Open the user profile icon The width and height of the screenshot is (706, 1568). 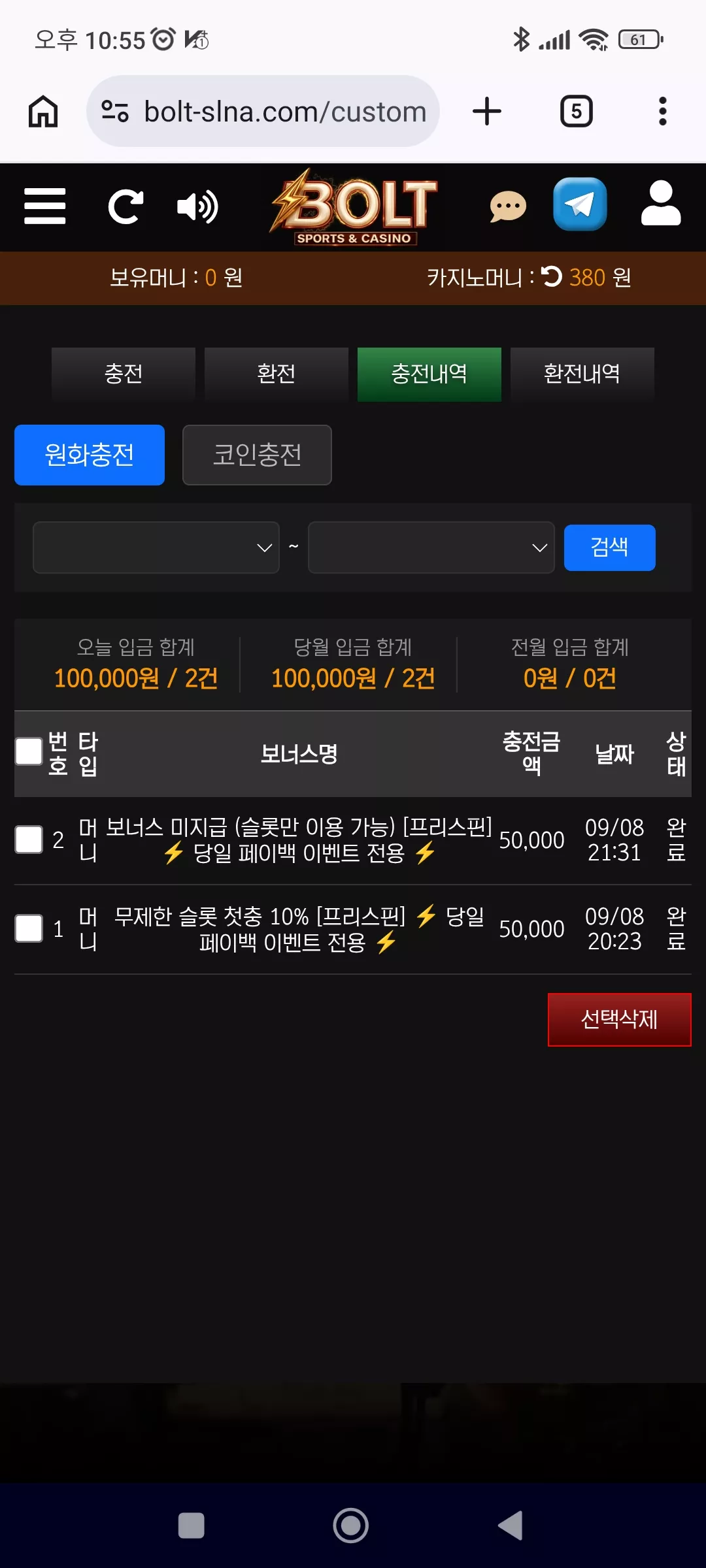[661, 203]
